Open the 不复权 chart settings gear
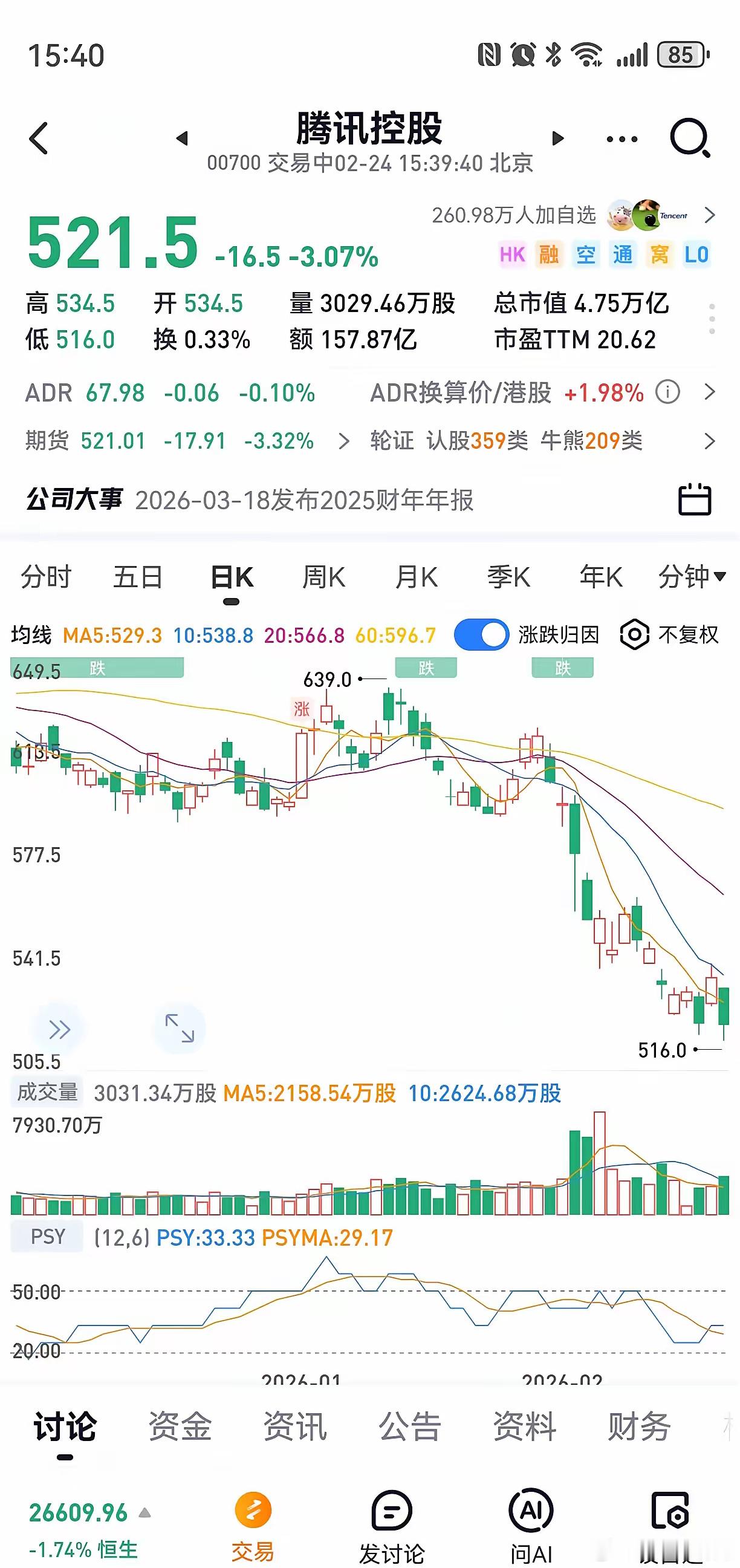The image size is (740, 1568). (634, 634)
